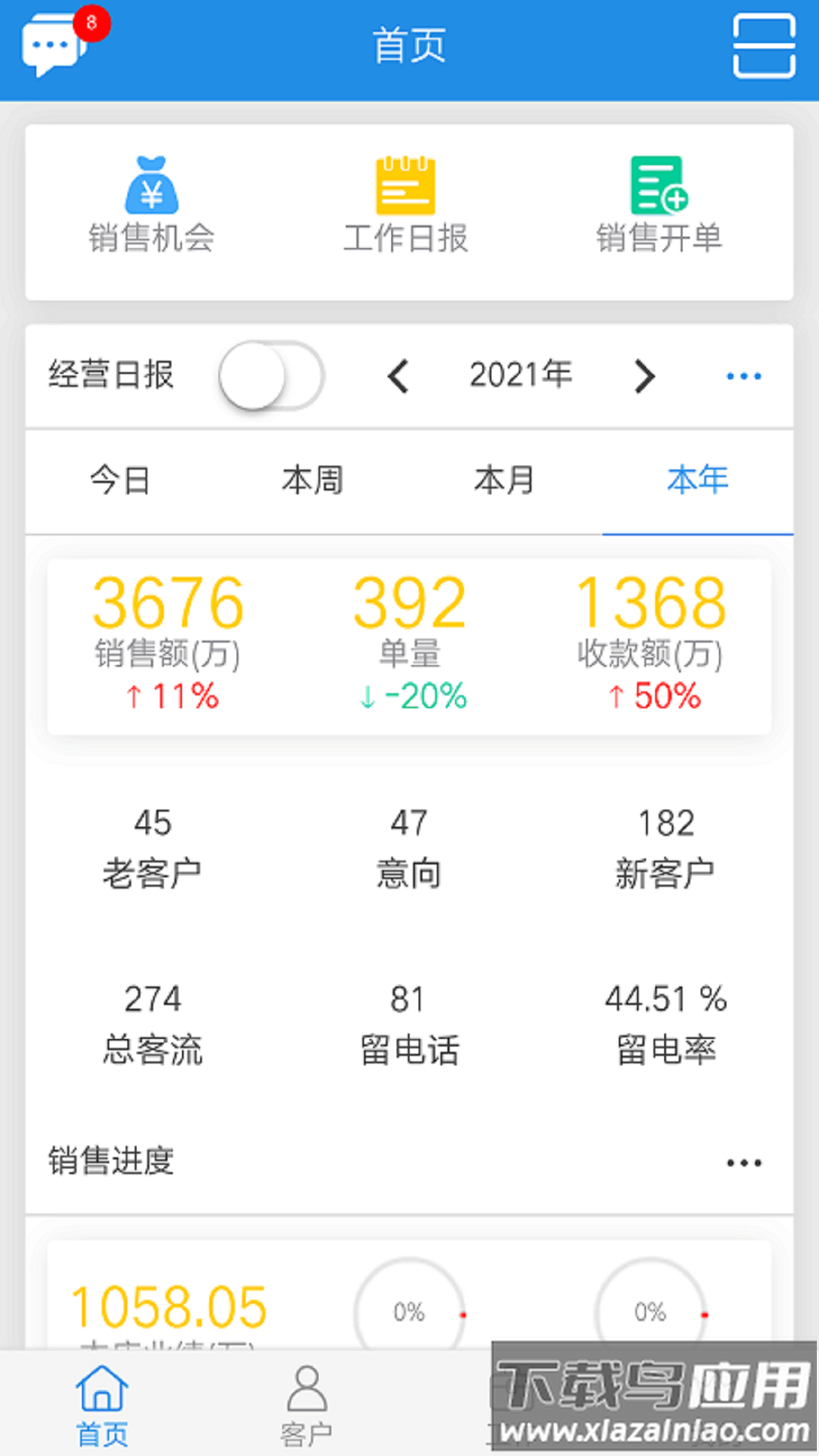Open 销售机会 money bag icon
Image resolution: width=819 pixels, height=1456 pixels.
point(152,188)
